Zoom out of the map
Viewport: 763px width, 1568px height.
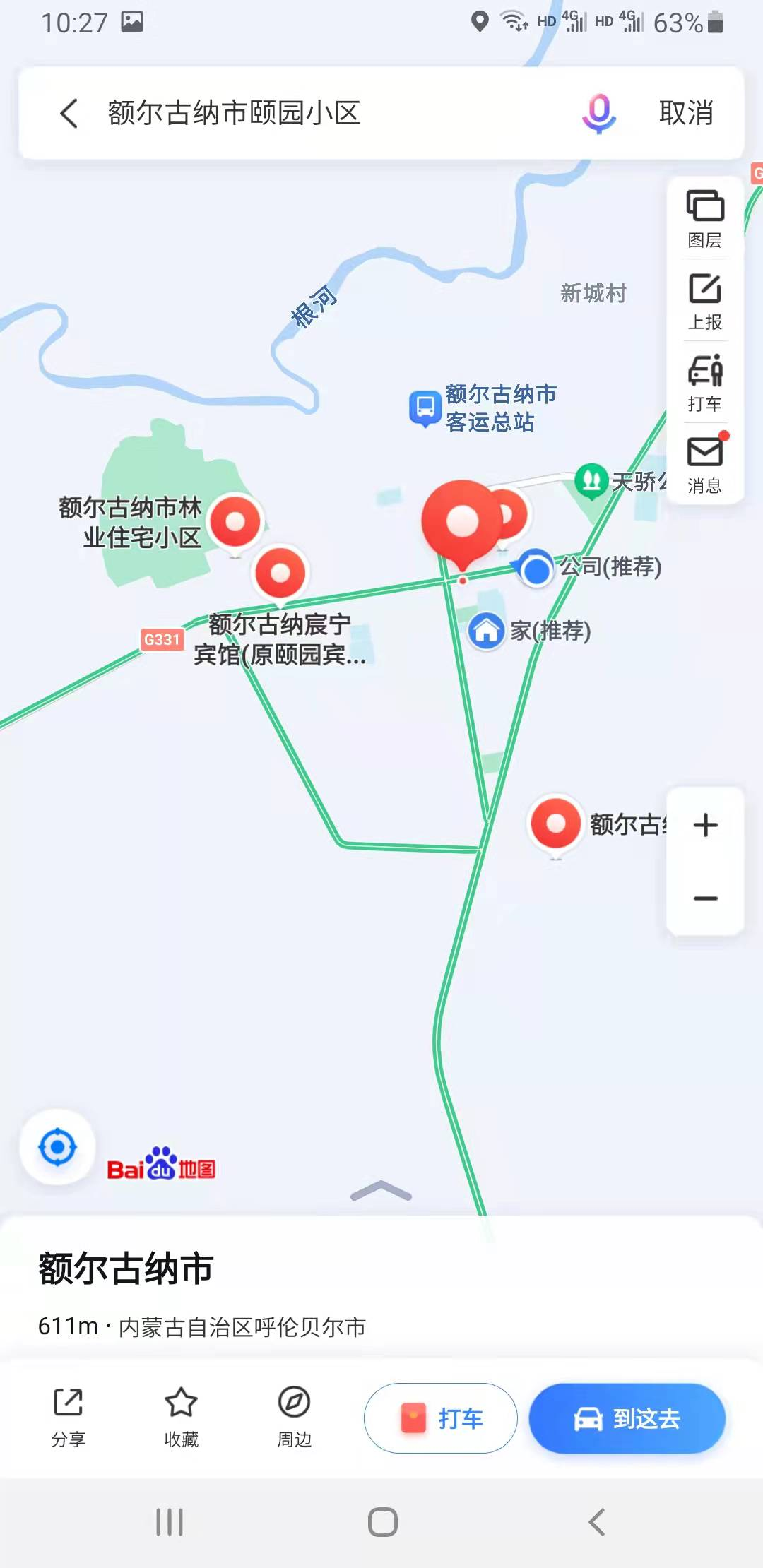click(x=705, y=898)
